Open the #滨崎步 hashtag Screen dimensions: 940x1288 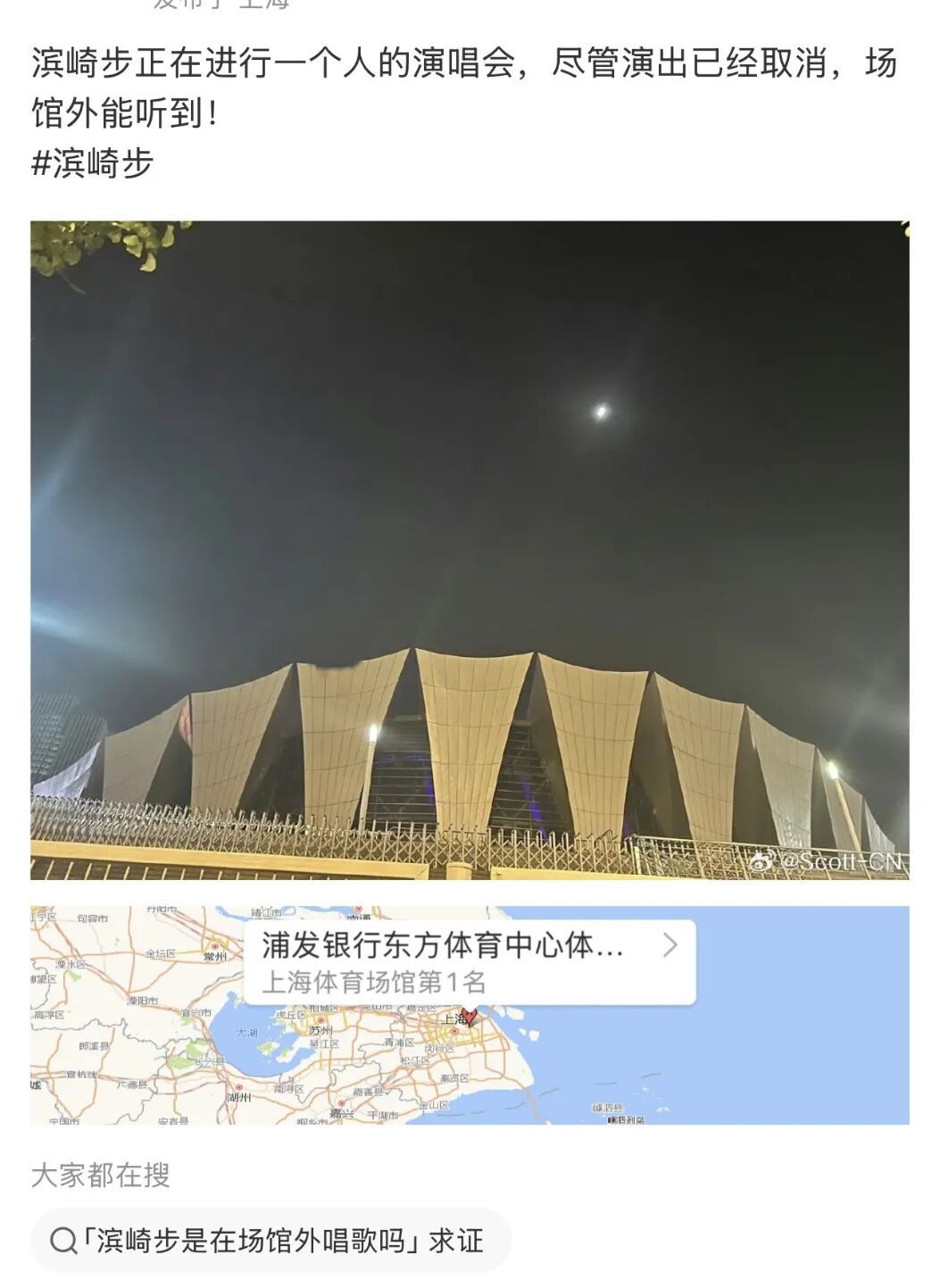(x=93, y=163)
